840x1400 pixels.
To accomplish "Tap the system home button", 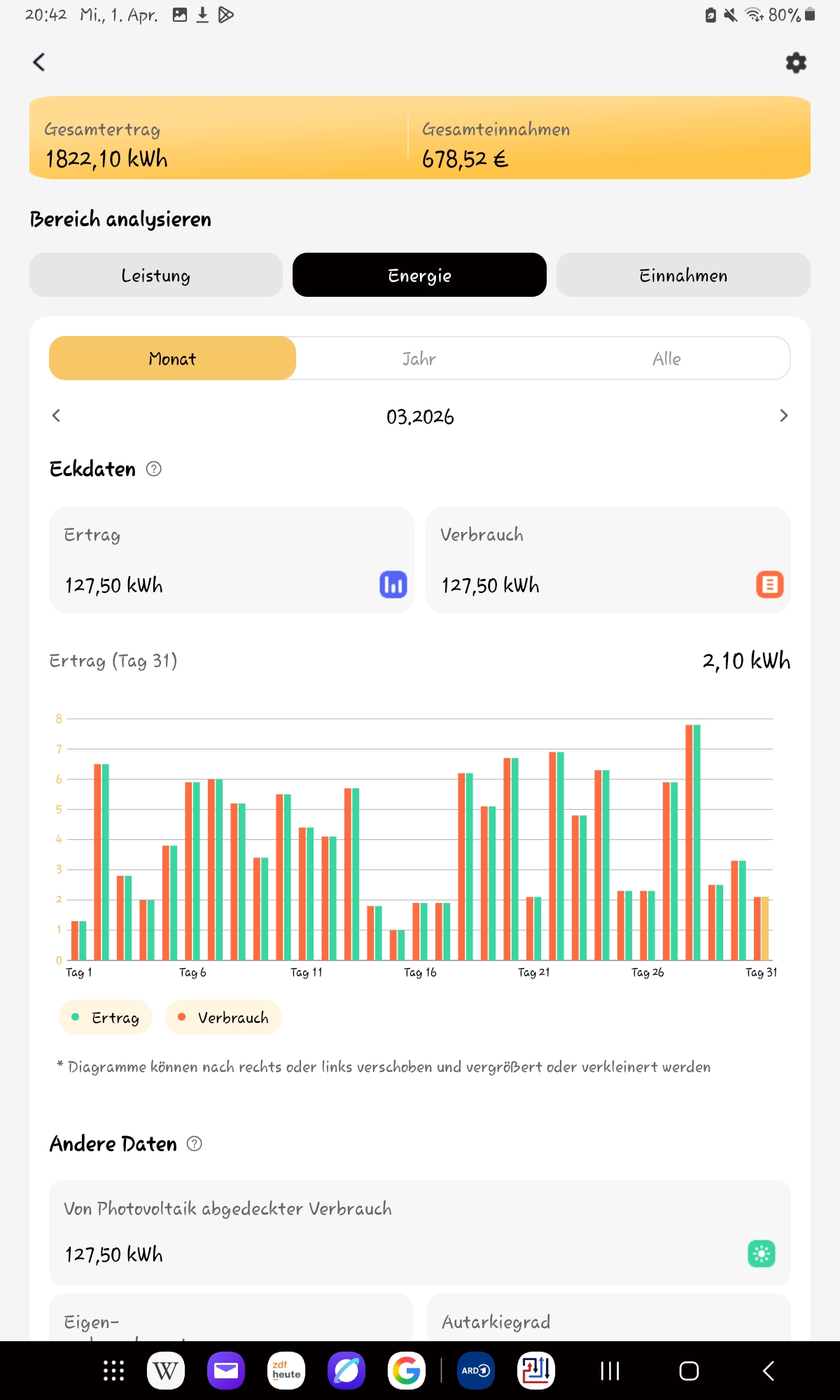I will [689, 1371].
